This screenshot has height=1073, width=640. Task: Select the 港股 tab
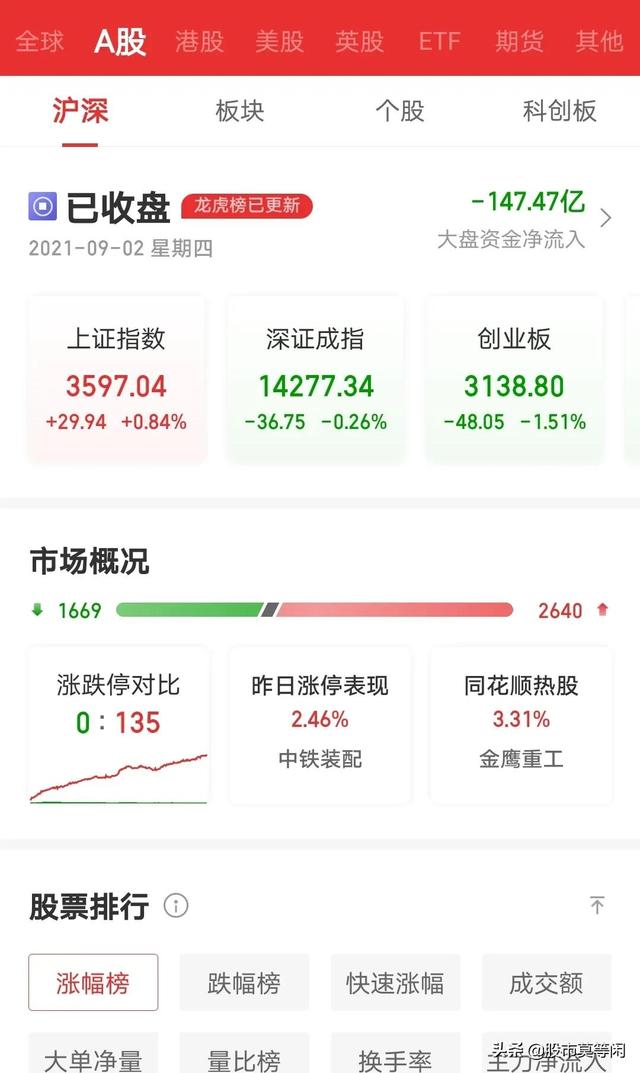tap(199, 42)
